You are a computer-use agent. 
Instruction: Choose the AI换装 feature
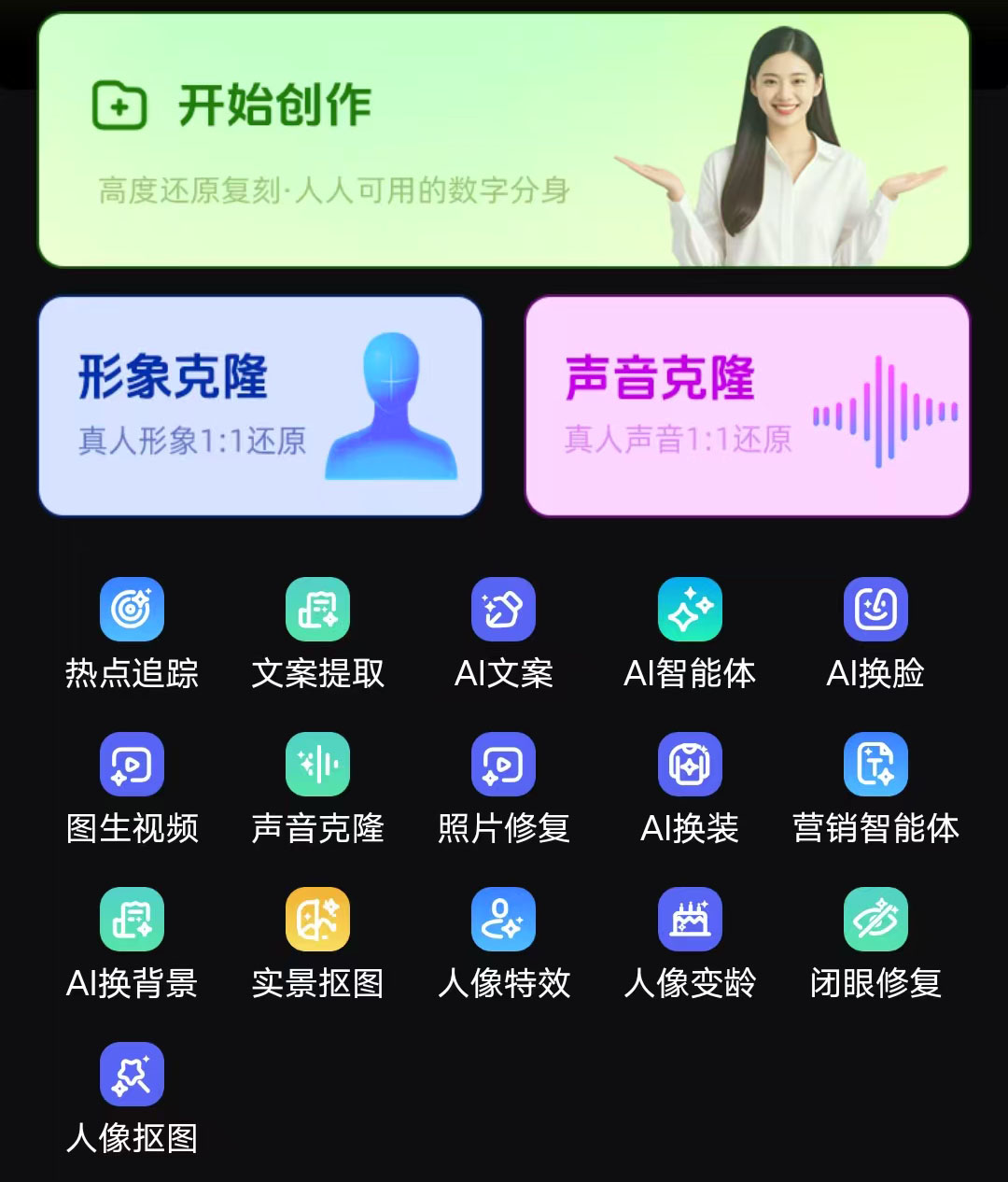click(690, 765)
